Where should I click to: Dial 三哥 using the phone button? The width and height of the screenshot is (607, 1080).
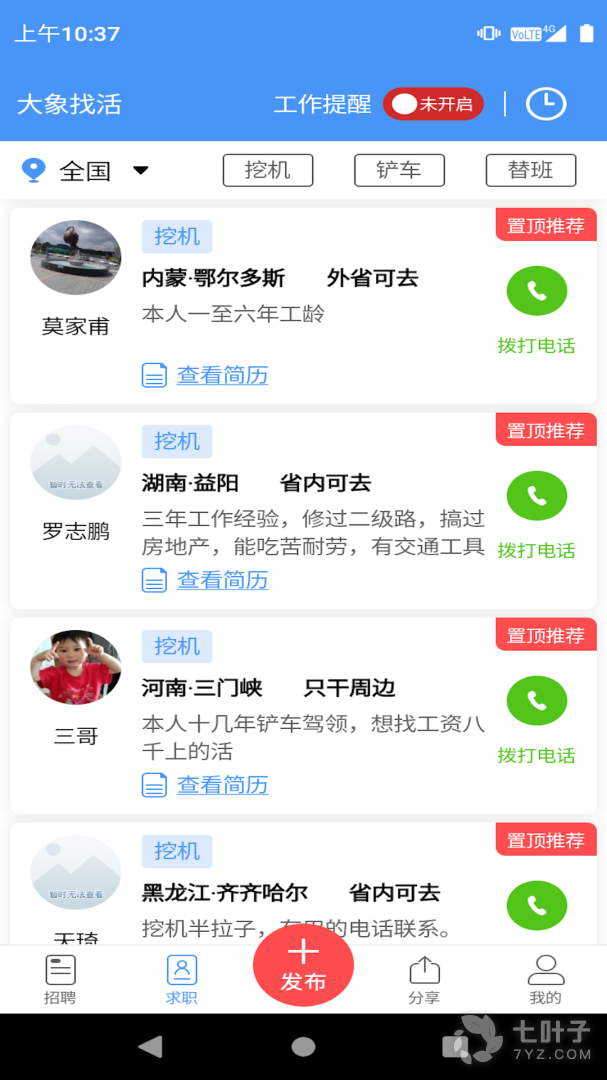point(537,701)
